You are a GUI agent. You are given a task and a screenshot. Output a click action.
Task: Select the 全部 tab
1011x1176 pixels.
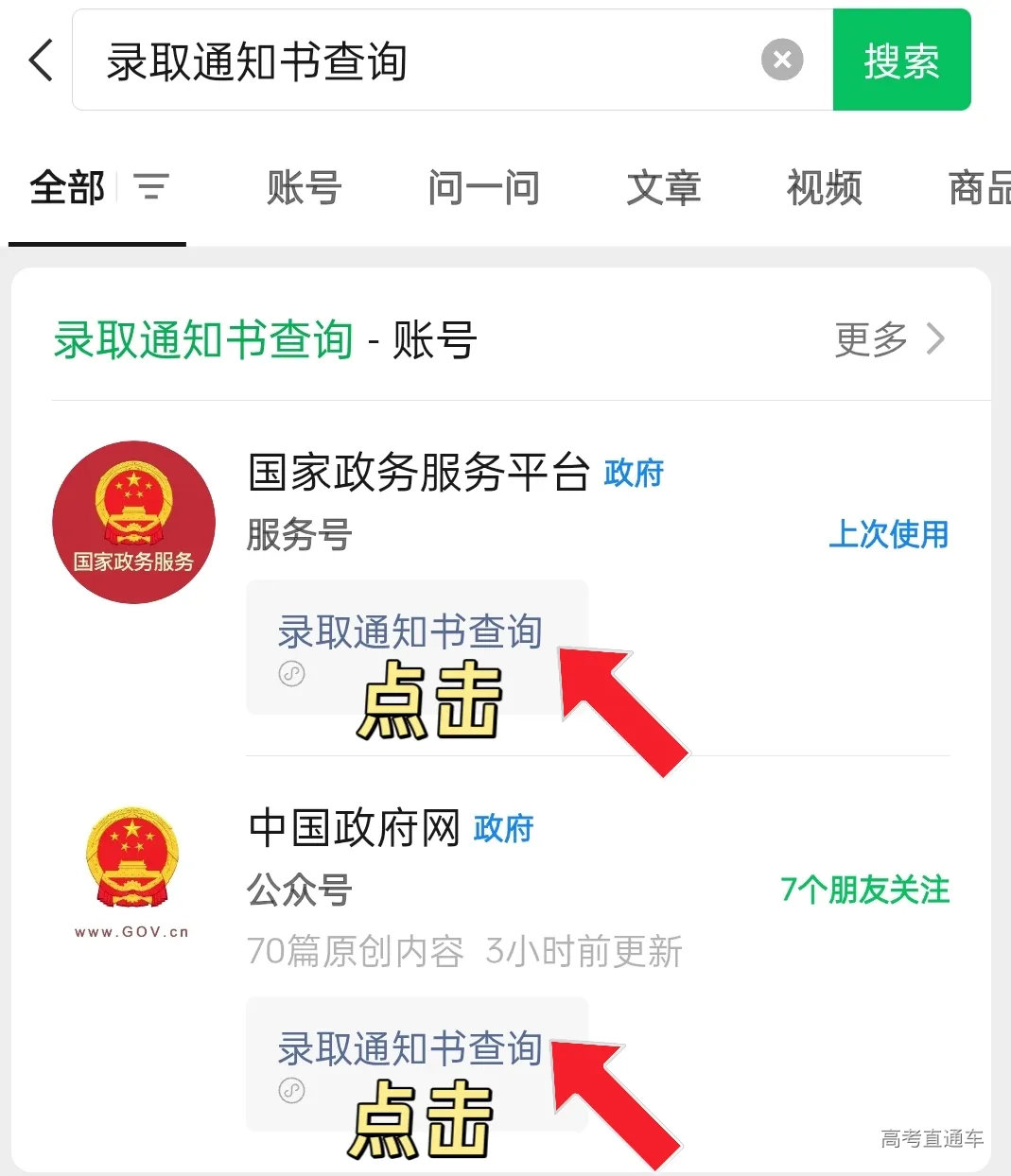(x=67, y=187)
